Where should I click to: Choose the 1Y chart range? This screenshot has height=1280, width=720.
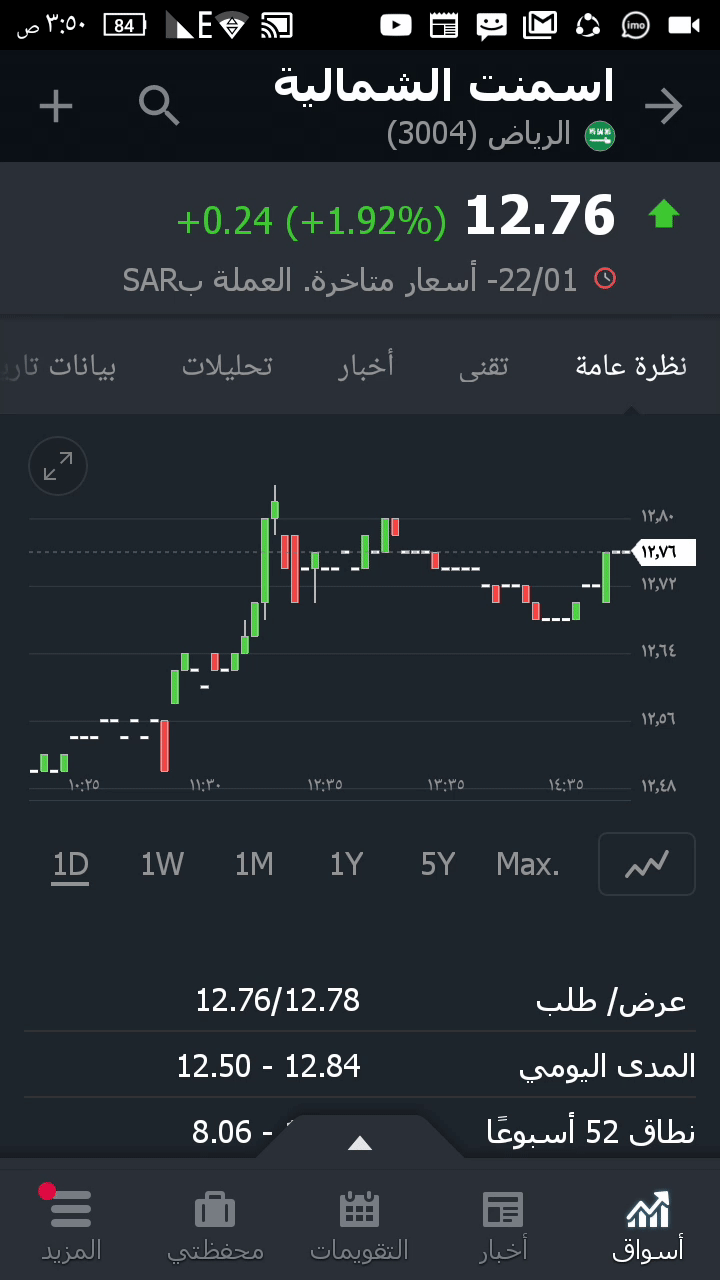pyautogui.click(x=346, y=864)
